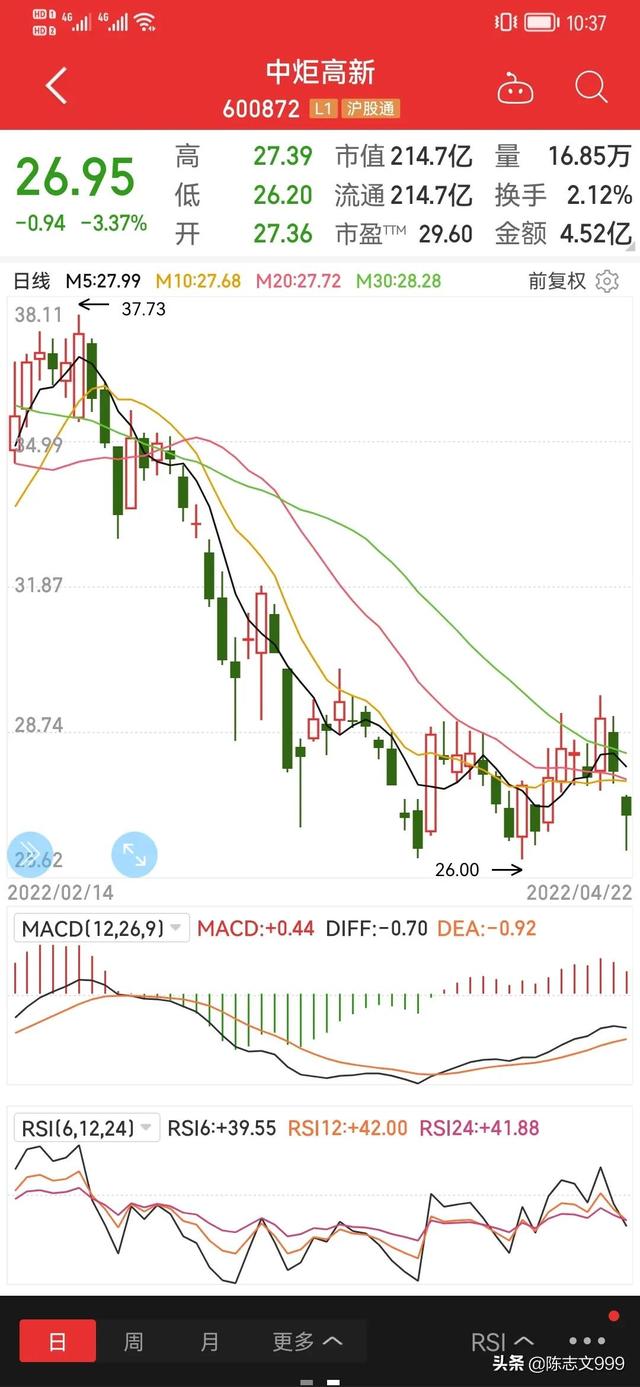
Task: Change the 前复权 price adjustment option
Action: pyautogui.click(x=557, y=281)
